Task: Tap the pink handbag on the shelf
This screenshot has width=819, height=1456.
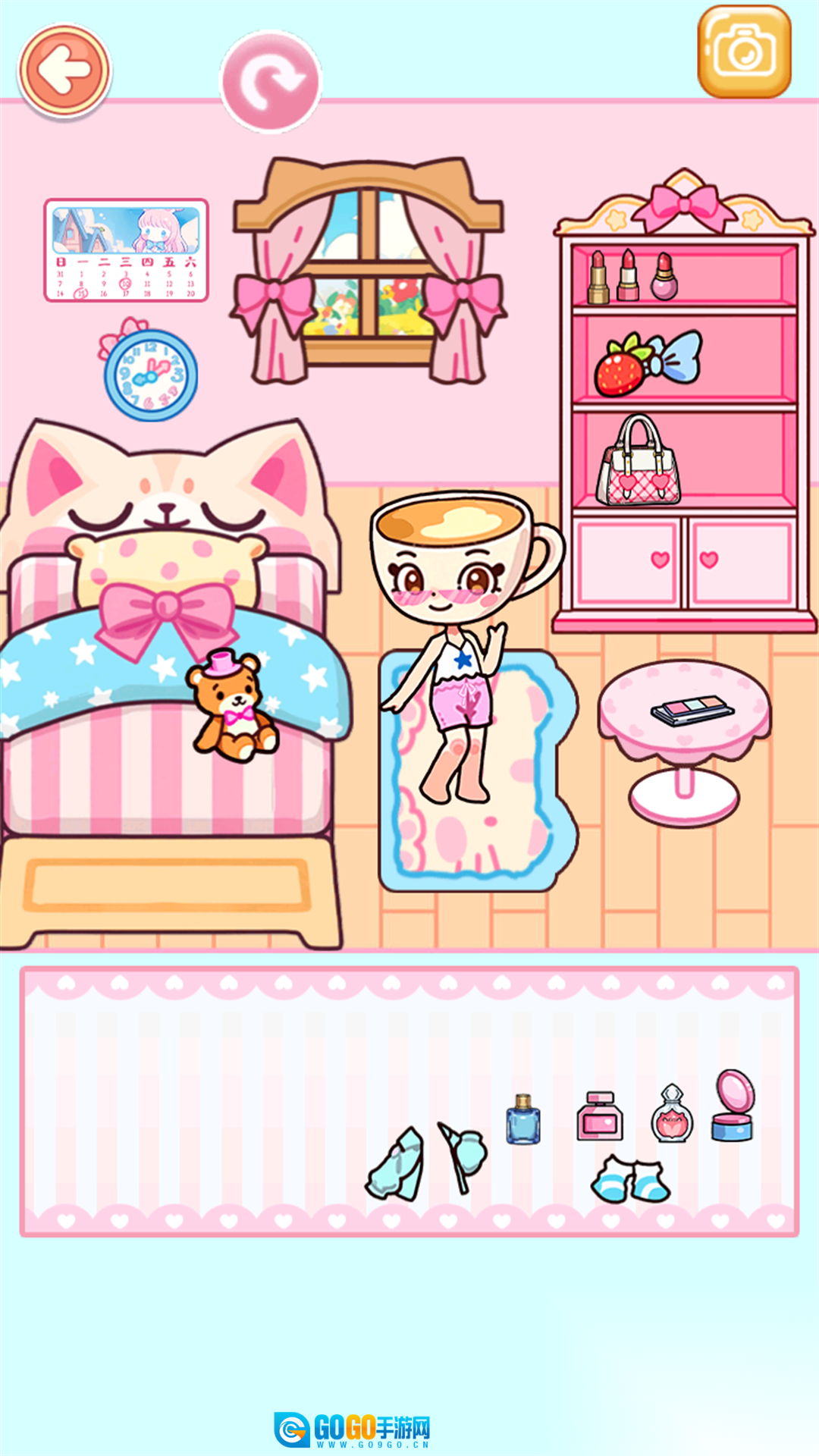Action: tap(639, 463)
